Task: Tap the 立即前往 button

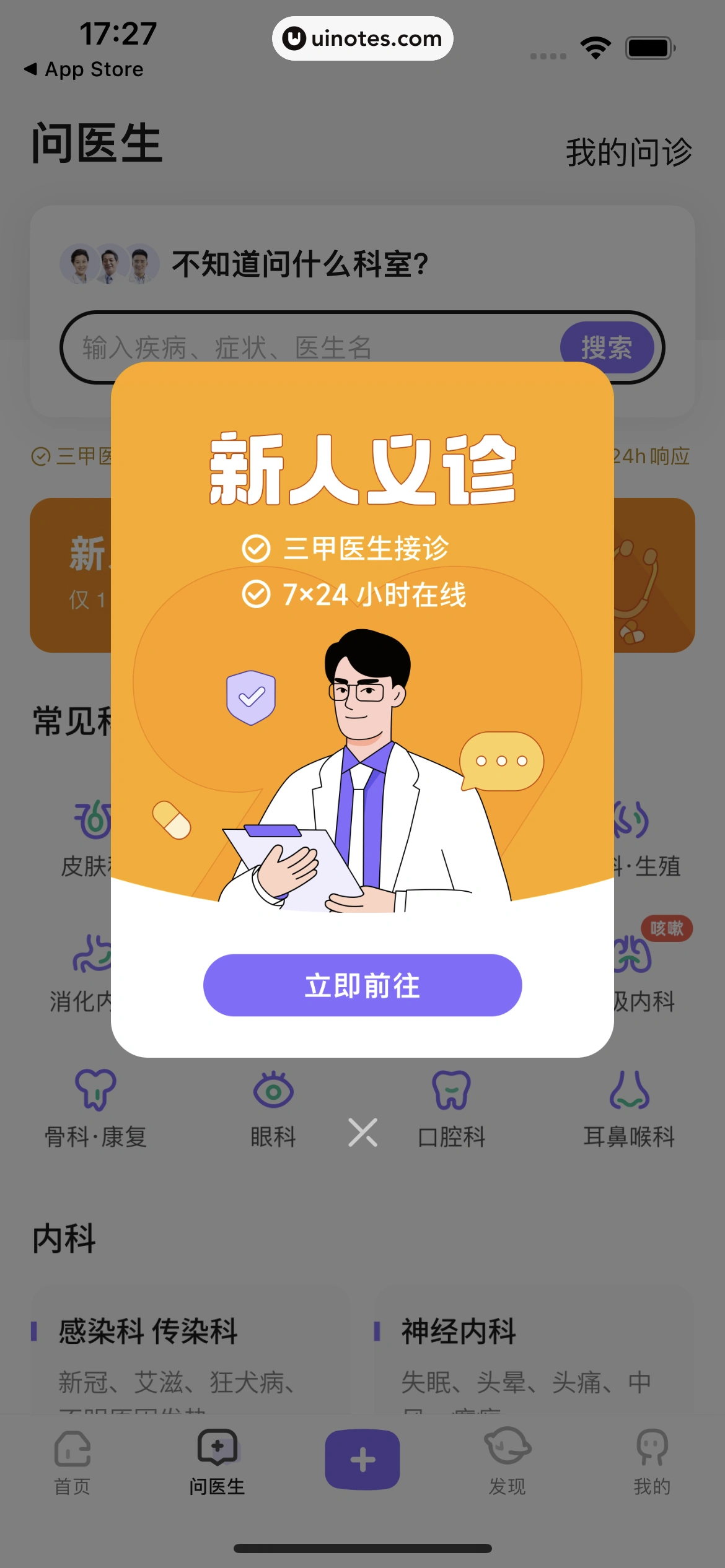Action: 362,985
